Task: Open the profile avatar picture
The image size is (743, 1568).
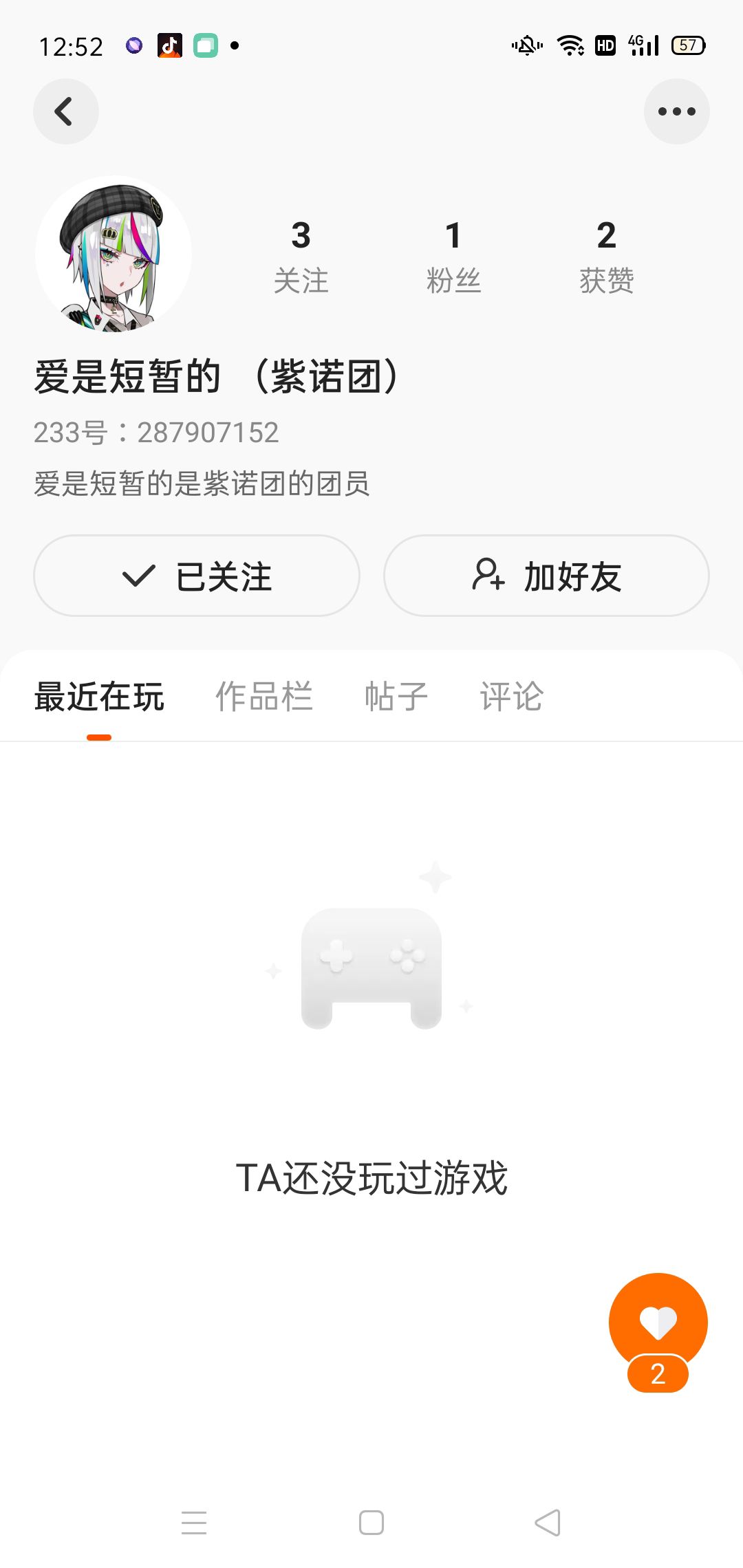Action: [x=114, y=254]
